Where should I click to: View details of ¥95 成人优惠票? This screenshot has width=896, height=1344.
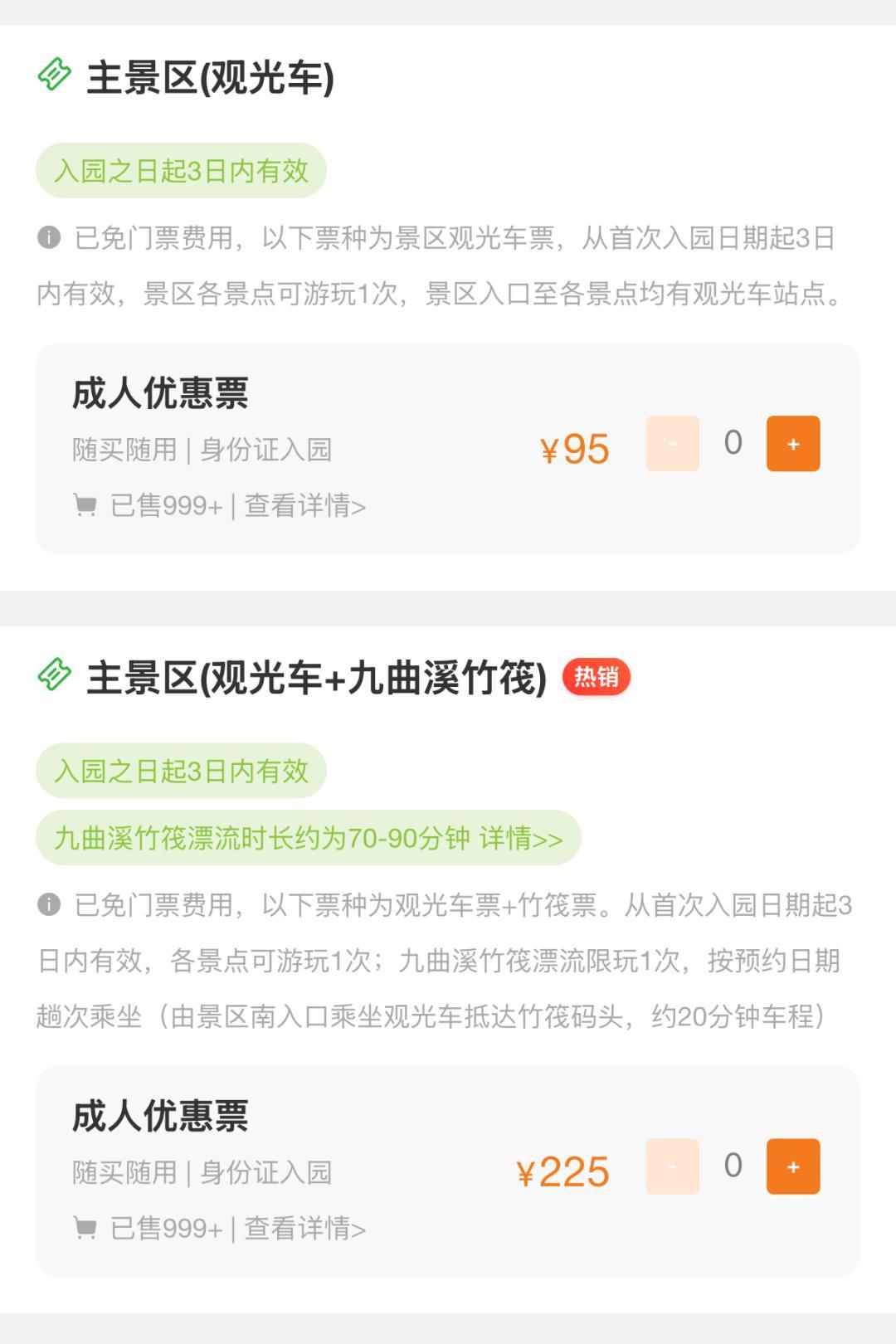[305, 506]
